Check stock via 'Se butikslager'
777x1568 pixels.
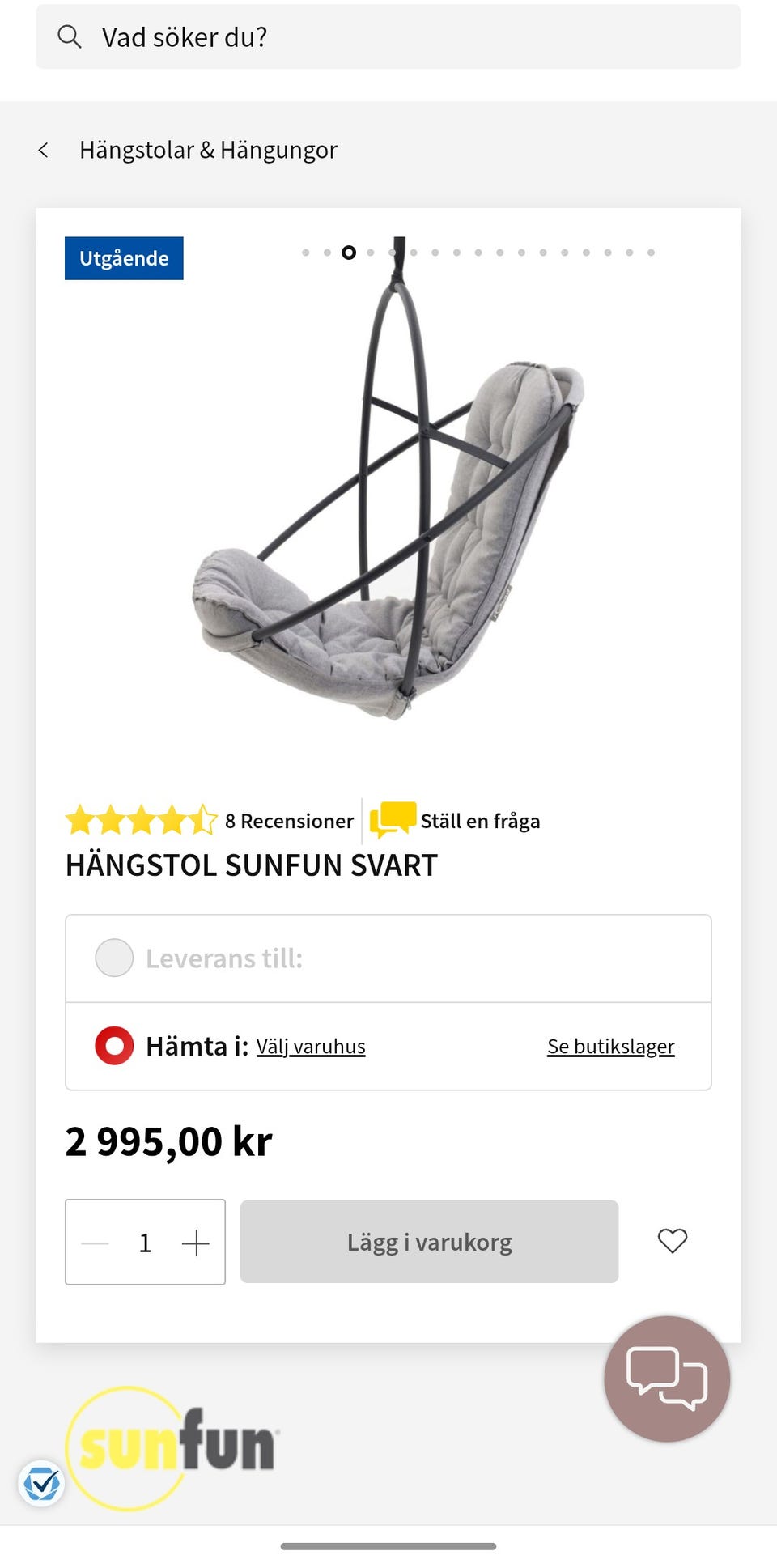(610, 1047)
